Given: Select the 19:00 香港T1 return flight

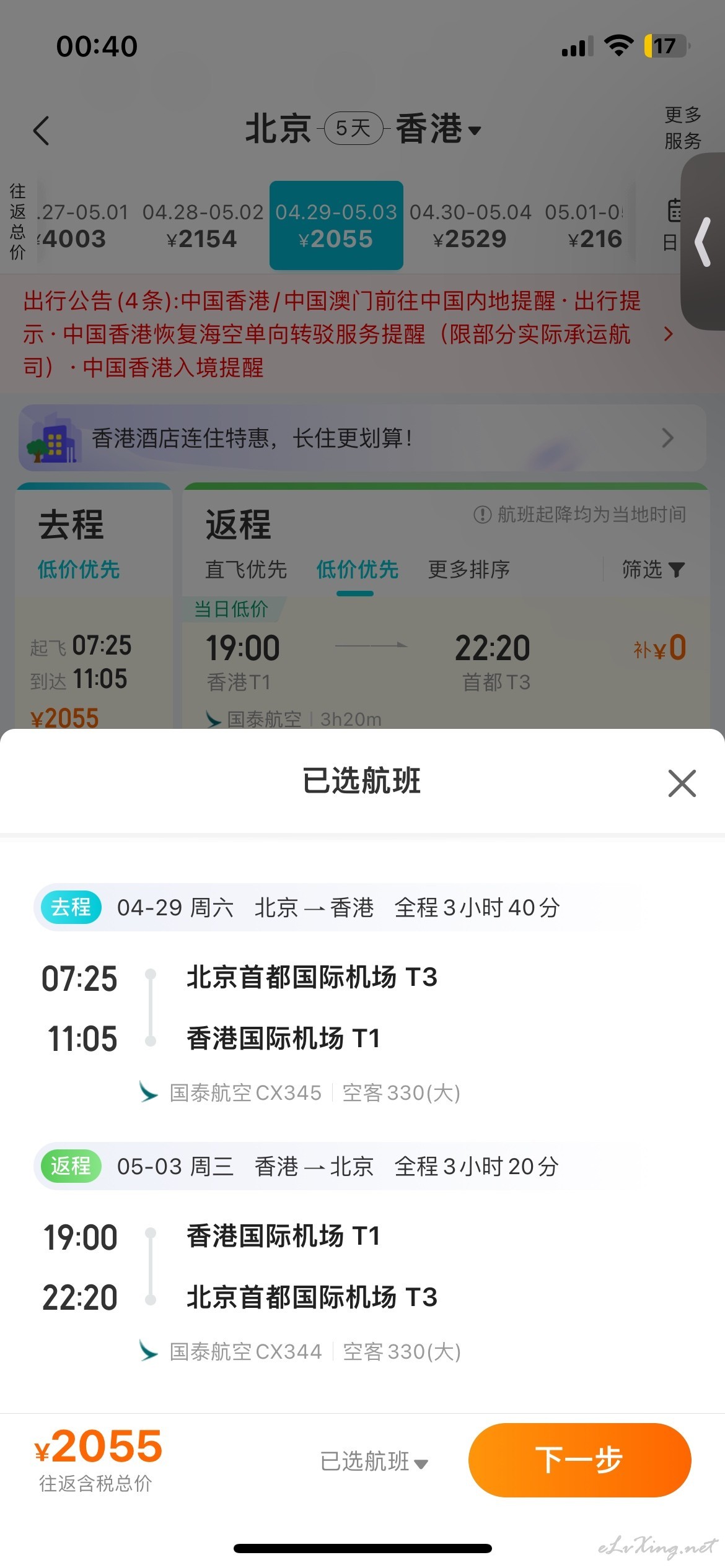Looking at the screenshot, I should coord(446,664).
